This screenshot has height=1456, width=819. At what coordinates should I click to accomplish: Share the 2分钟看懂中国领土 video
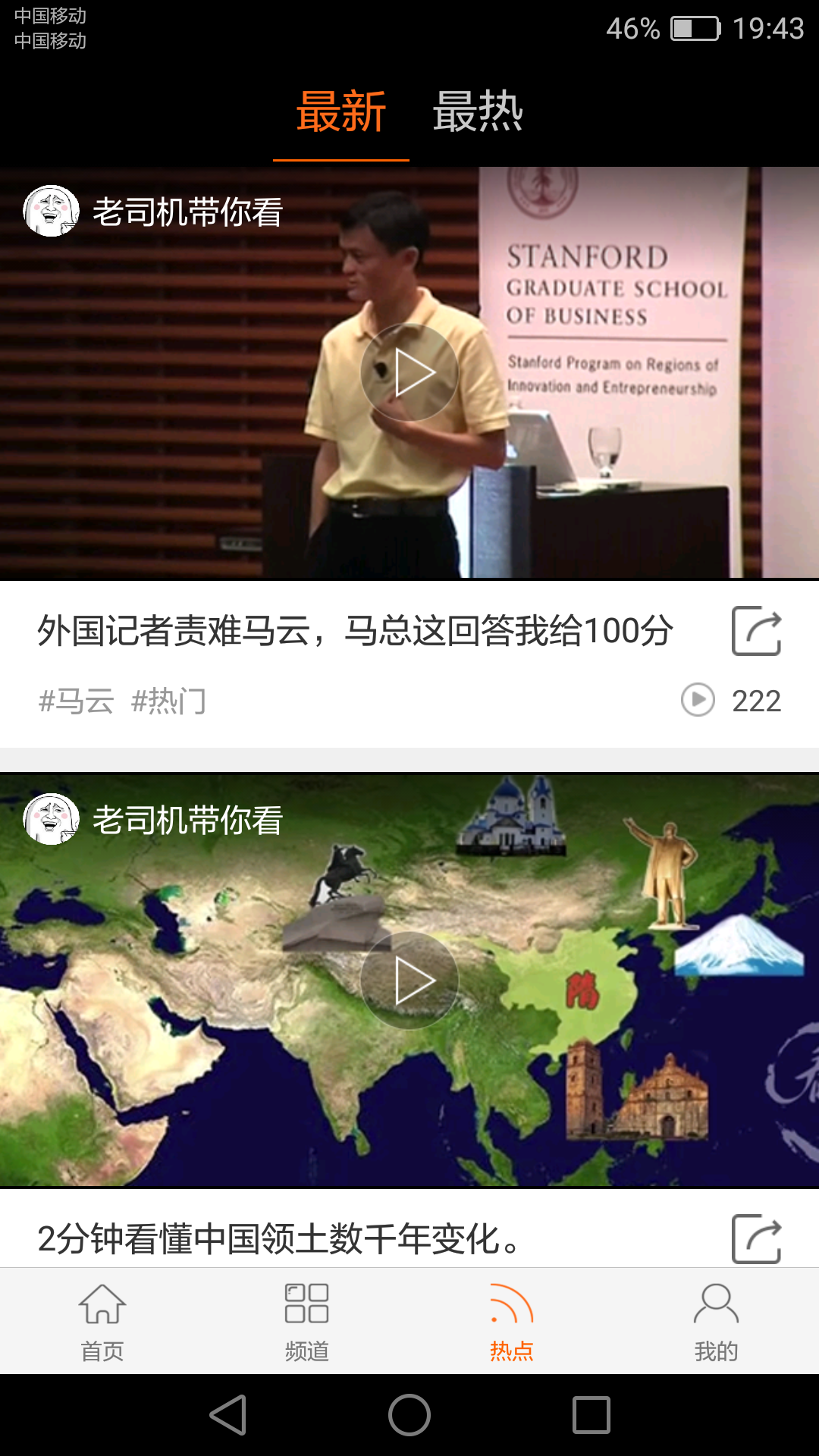pyautogui.click(x=756, y=1239)
